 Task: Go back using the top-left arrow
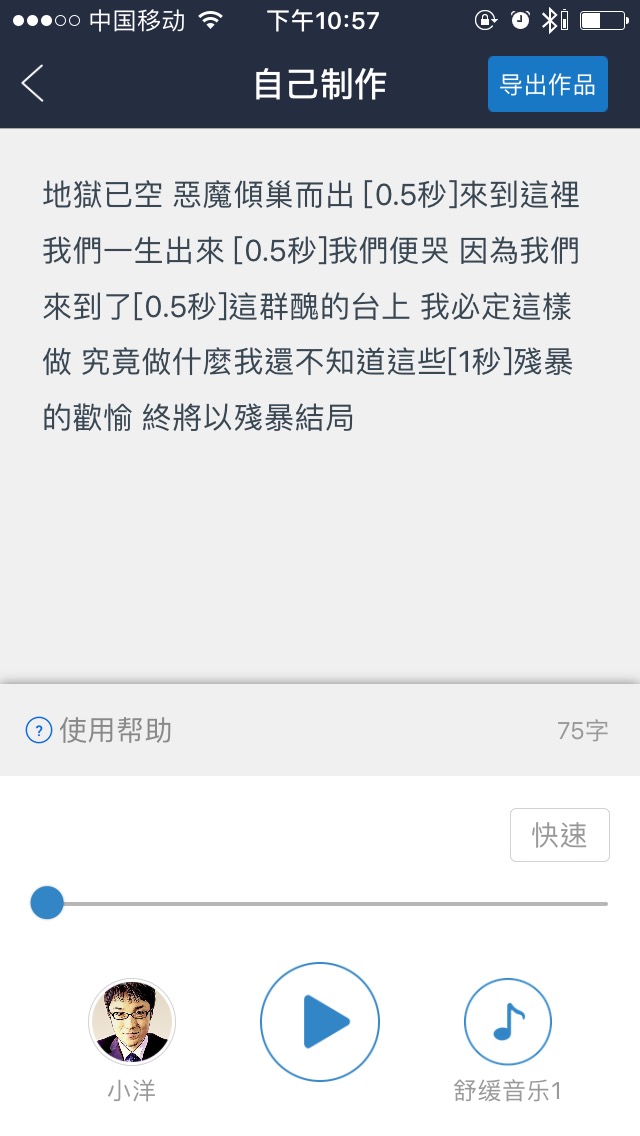(33, 84)
